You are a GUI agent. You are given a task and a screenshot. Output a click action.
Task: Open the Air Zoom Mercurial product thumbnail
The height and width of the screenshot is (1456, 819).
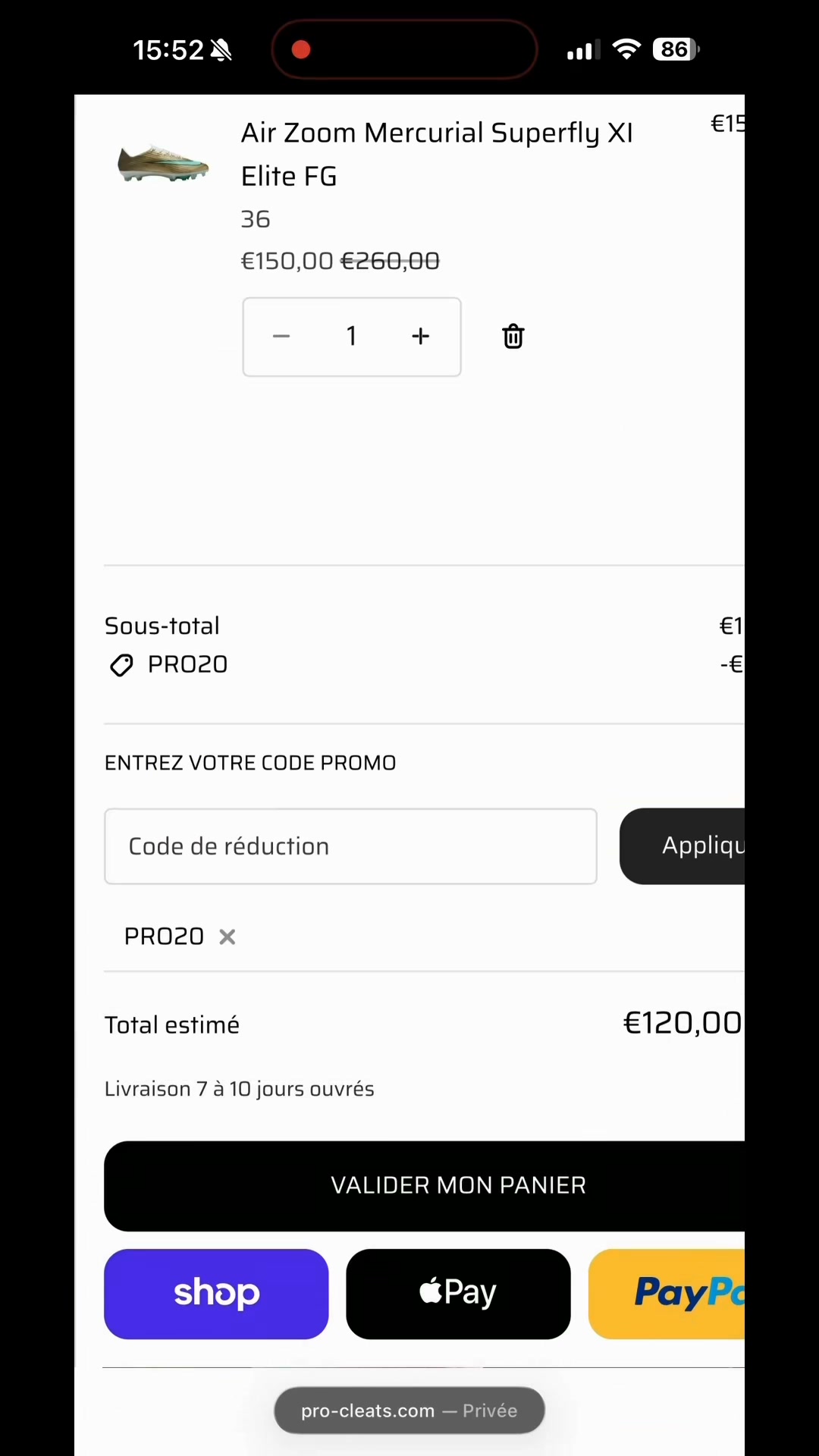coord(163,162)
